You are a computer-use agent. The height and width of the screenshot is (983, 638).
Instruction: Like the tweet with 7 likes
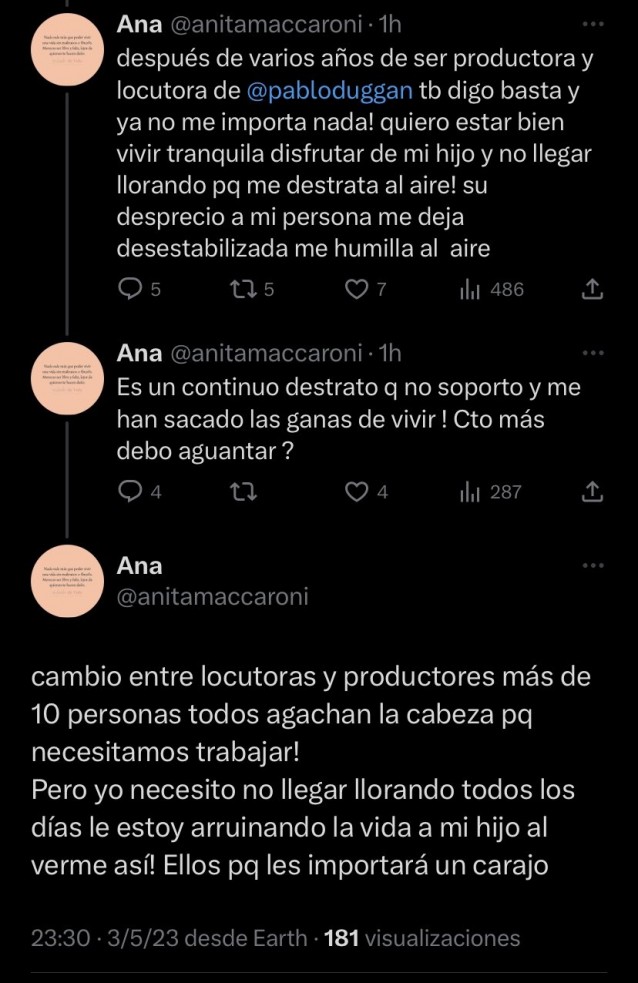(x=357, y=289)
